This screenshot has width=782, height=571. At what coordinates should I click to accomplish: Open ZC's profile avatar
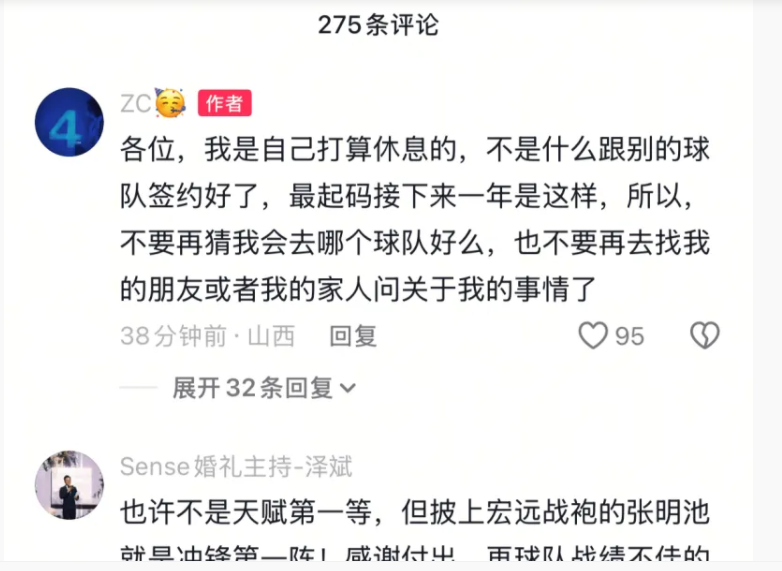pos(69,123)
